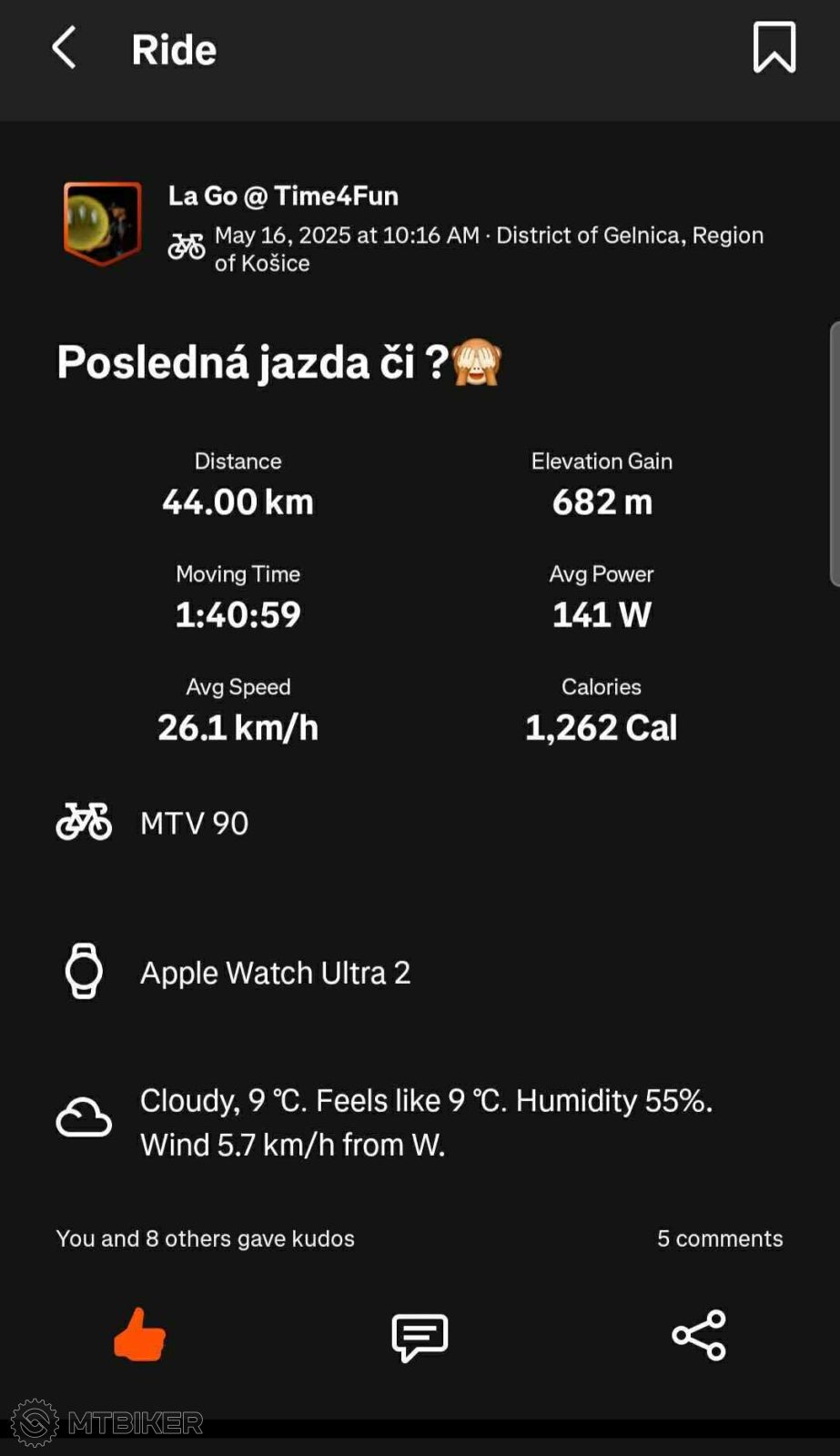
Task: View the MTV 90 bike details
Action: tap(194, 823)
